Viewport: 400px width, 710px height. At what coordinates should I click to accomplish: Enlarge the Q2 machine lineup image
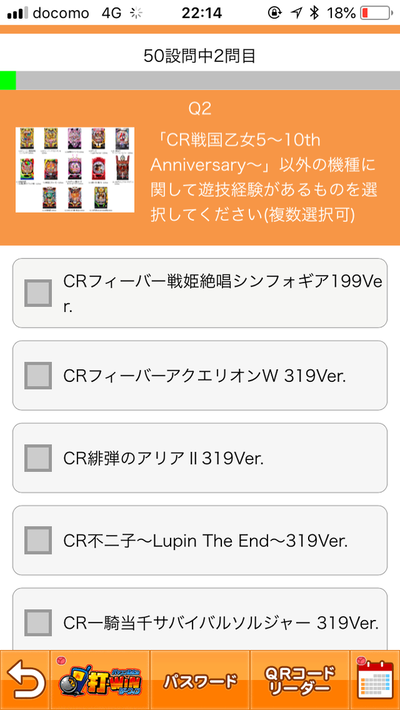pyautogui.click(x=75, y=170)
